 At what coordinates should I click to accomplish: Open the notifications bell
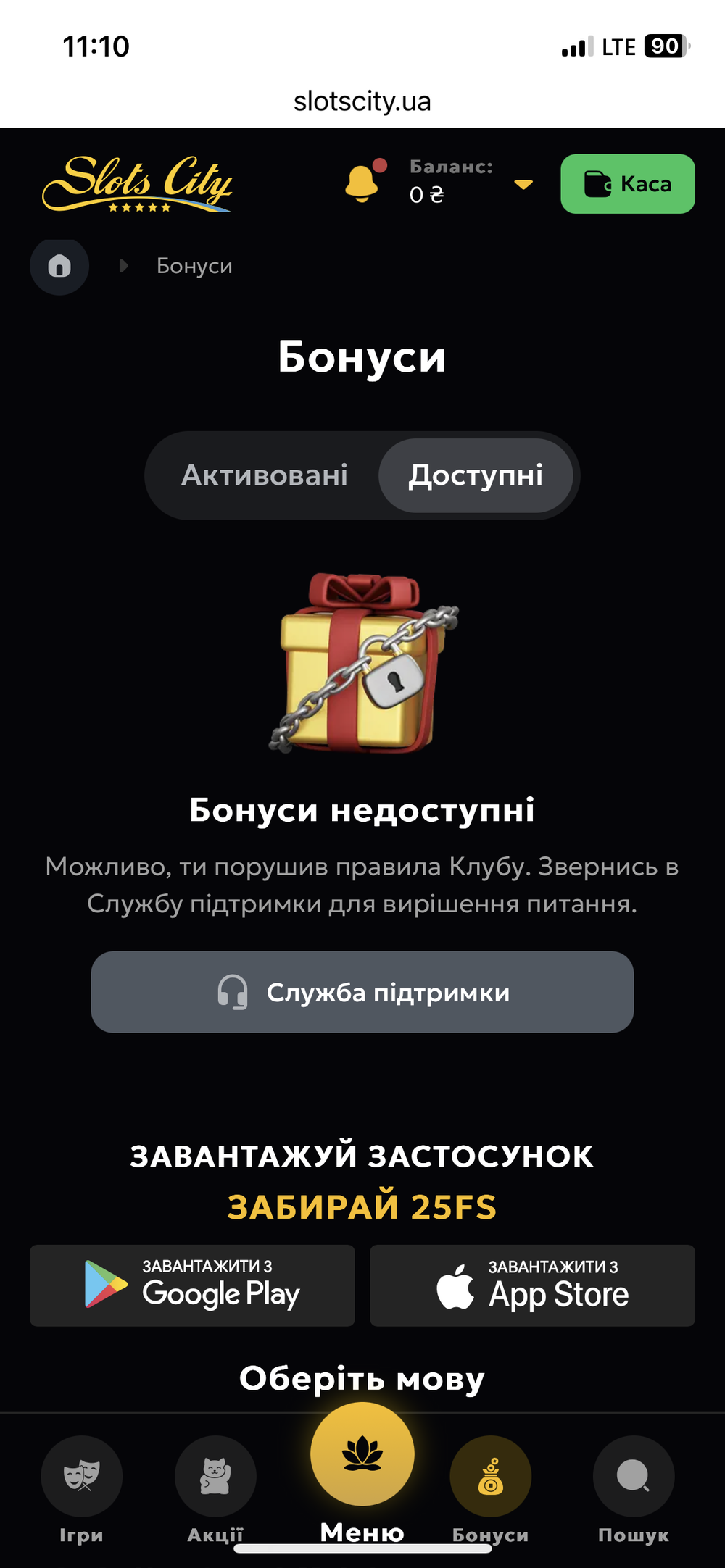pos(365,181)
